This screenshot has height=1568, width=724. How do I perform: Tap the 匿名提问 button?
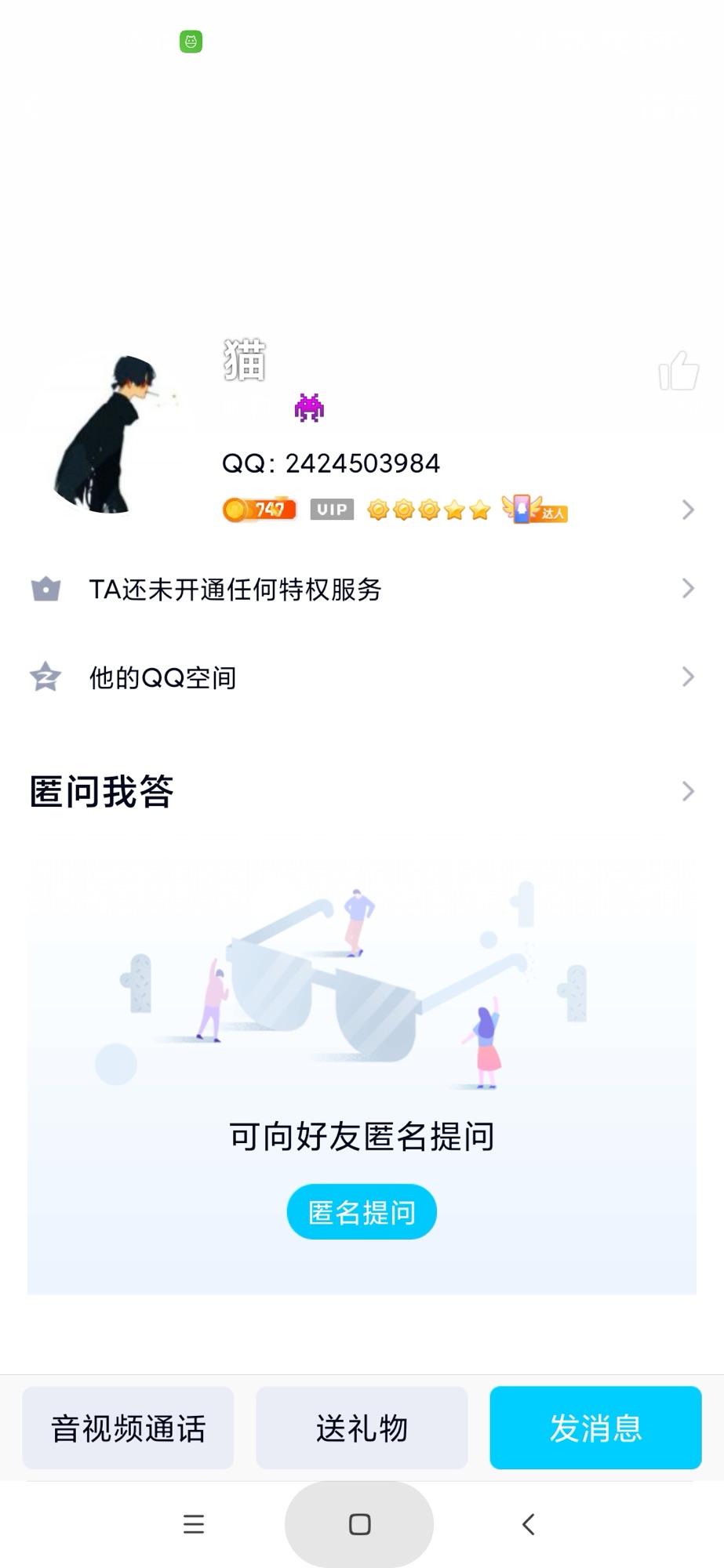click(362, 1212)
